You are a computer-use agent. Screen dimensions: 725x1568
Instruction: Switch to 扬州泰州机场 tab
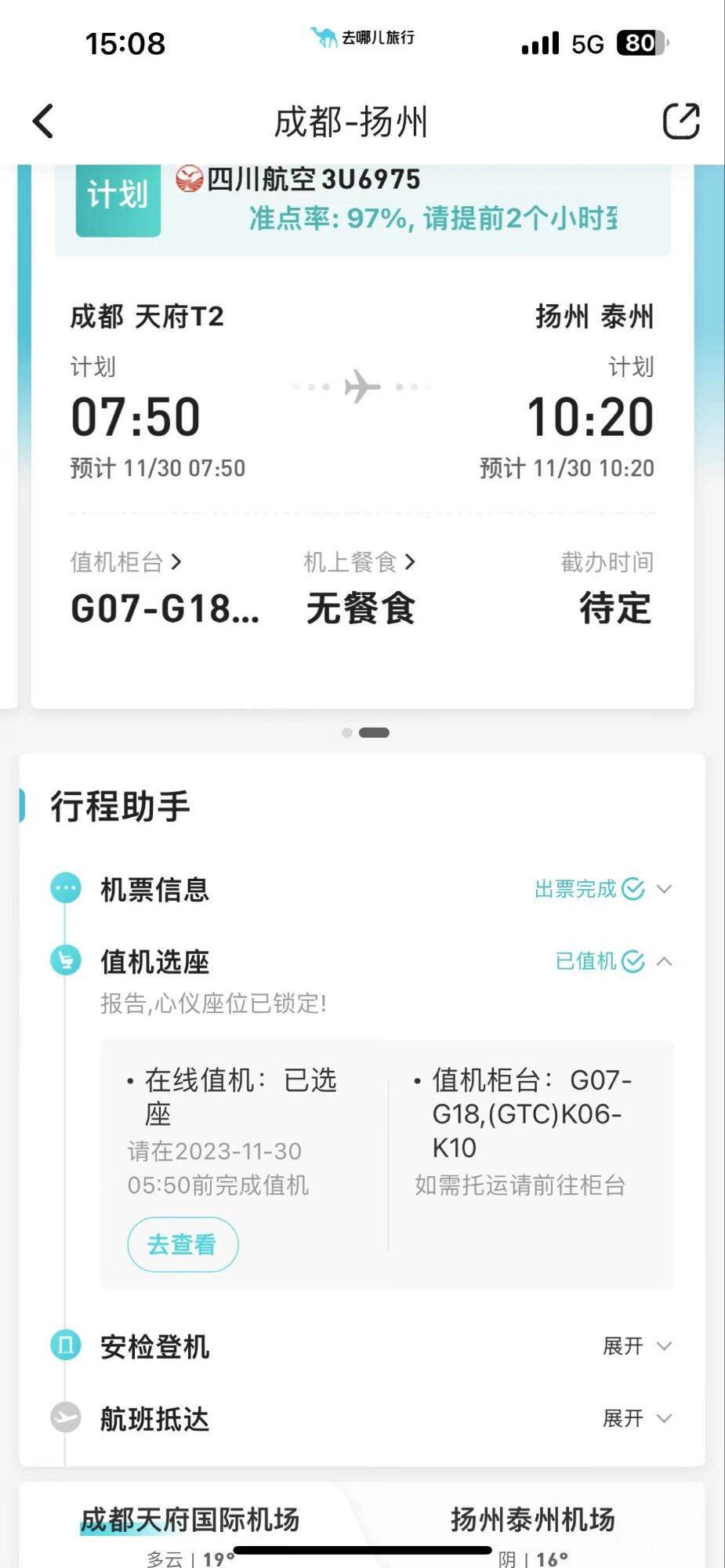532,1519
